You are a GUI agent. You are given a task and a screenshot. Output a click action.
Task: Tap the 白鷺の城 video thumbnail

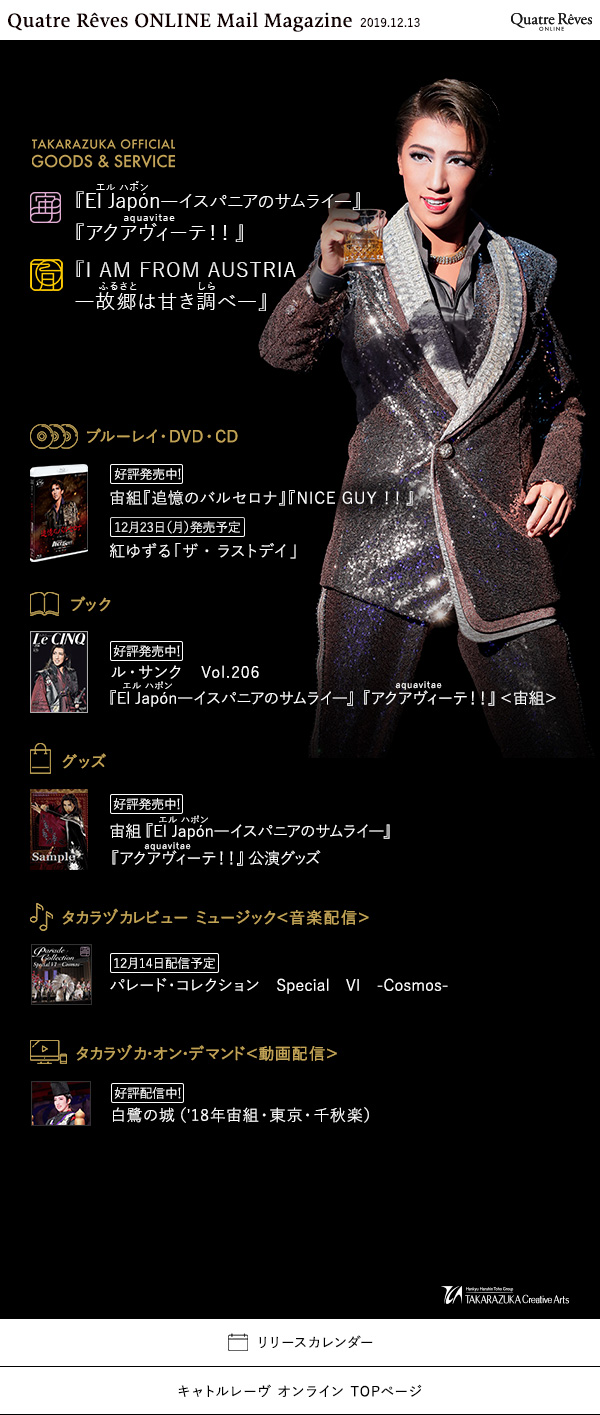(60, 1103)
